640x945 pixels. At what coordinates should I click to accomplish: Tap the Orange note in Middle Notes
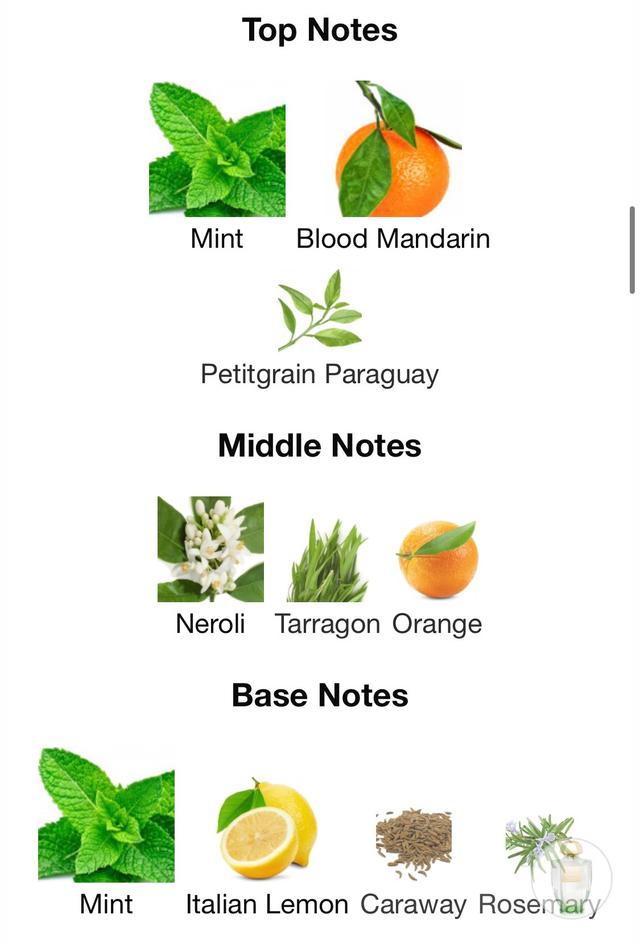point(437,560)
